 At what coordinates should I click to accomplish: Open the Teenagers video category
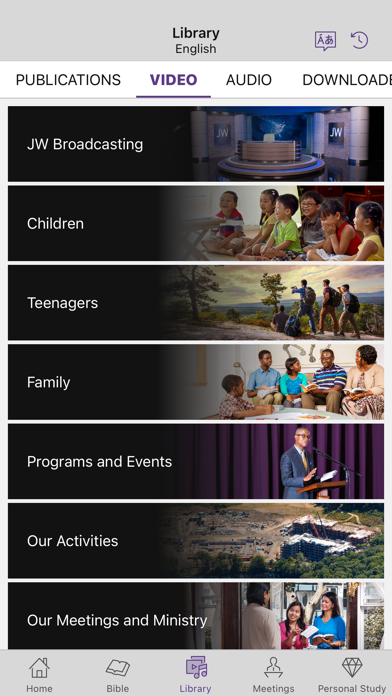[x=196, y=303]
